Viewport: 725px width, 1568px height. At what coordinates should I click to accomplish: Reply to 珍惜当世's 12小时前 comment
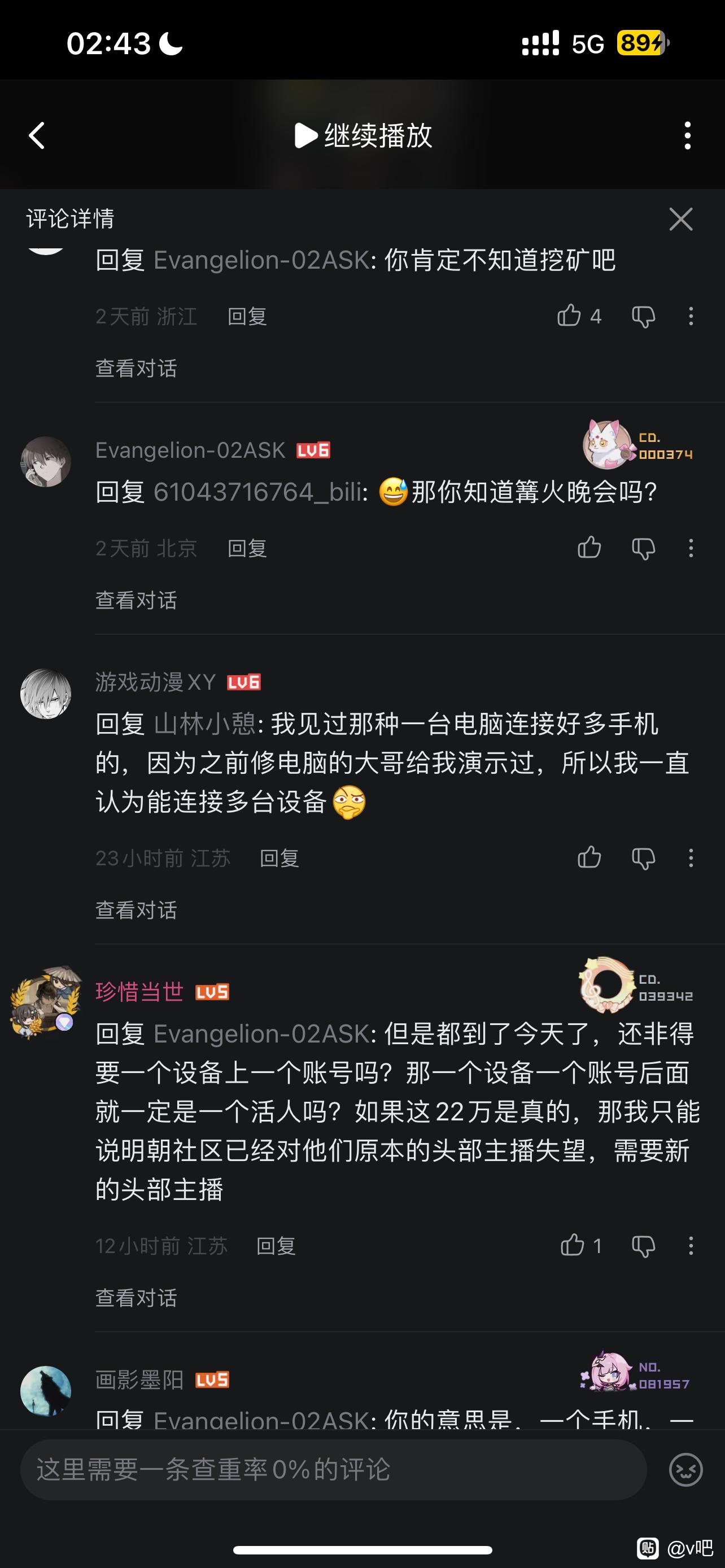coord(276,1246)
